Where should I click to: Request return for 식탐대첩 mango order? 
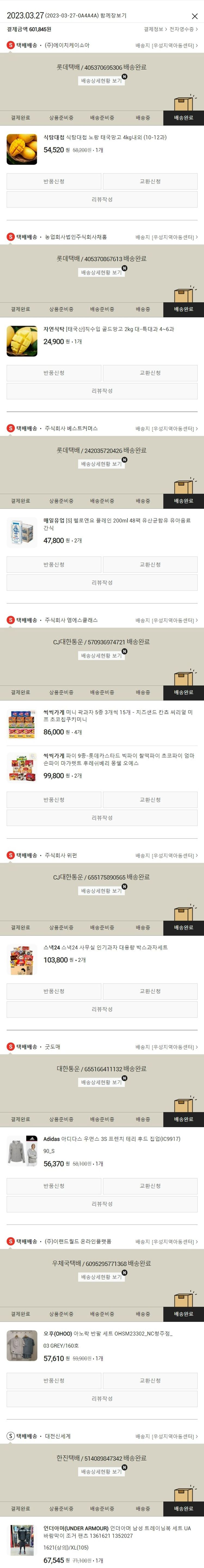pos(54,181)
